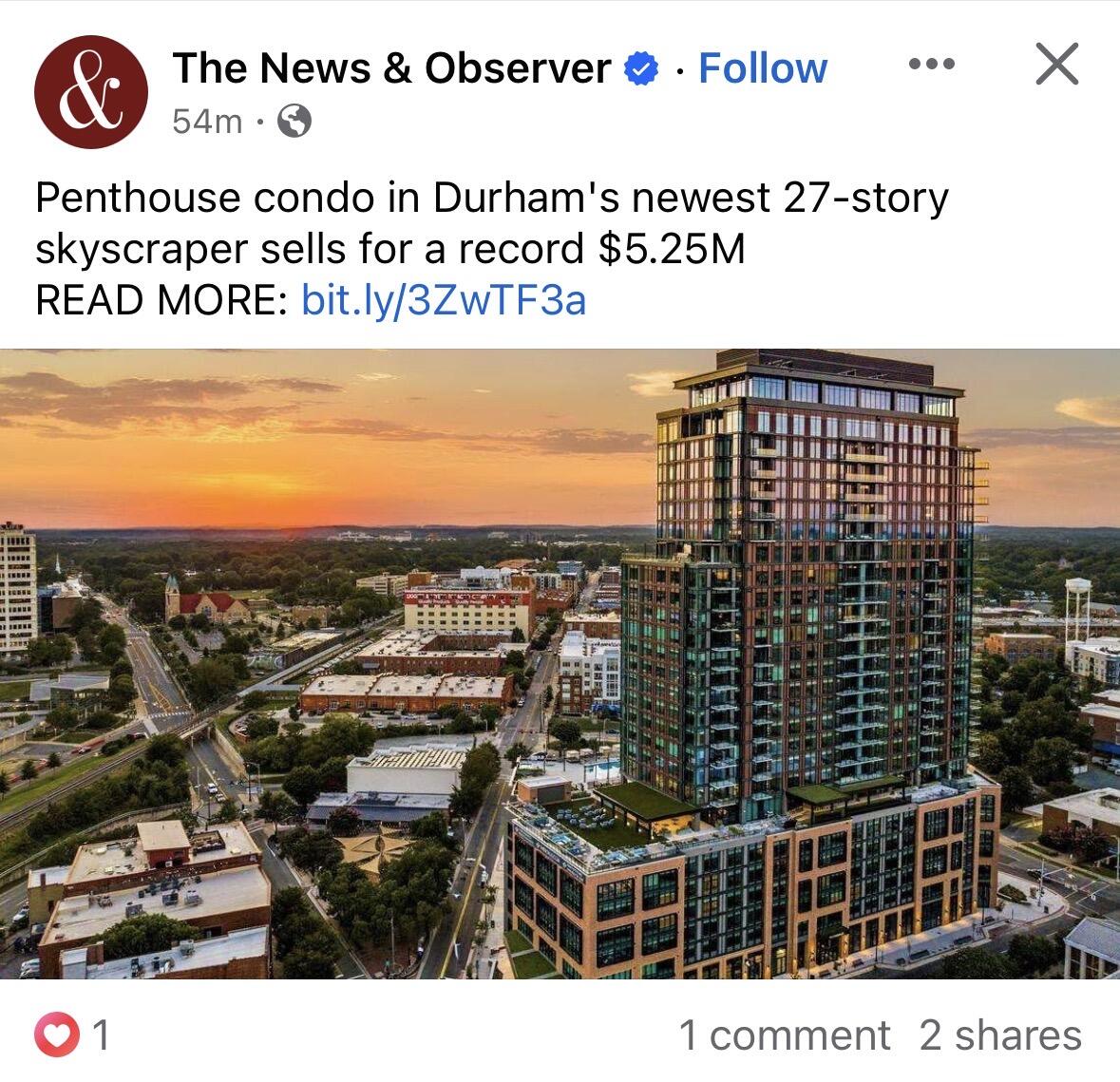View the Durham skyscraper photo full screen

pos(560,663)
